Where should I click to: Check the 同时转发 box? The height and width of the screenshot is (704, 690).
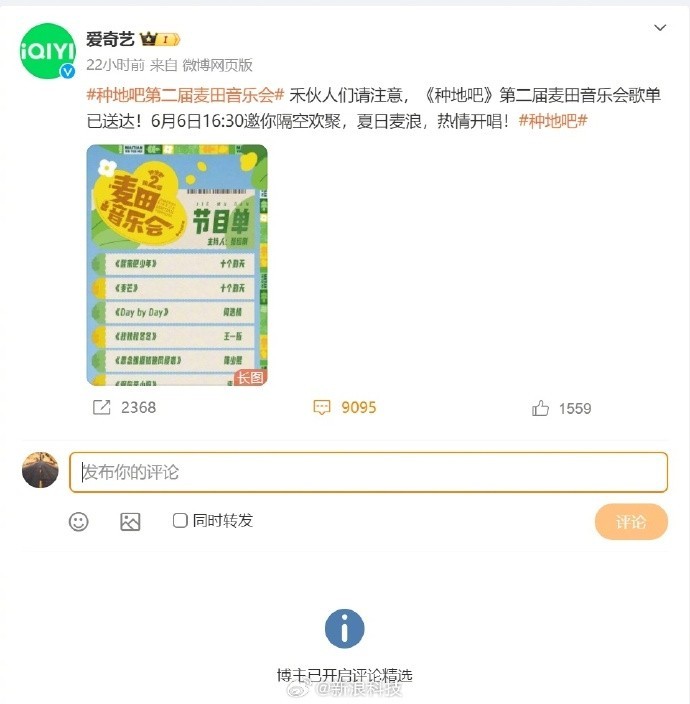[x=180, y=520]
